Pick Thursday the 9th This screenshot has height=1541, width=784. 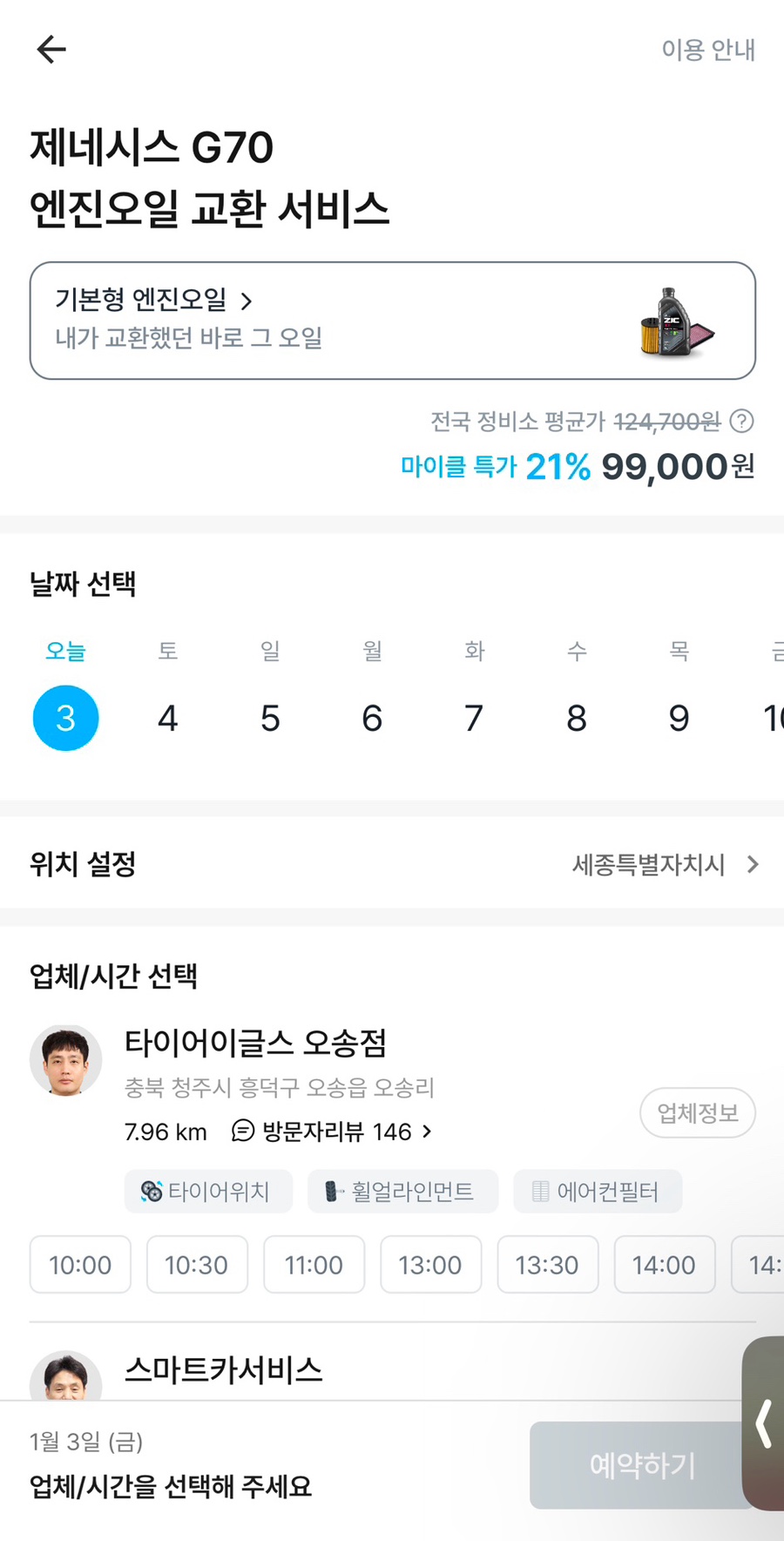[679, 718]
